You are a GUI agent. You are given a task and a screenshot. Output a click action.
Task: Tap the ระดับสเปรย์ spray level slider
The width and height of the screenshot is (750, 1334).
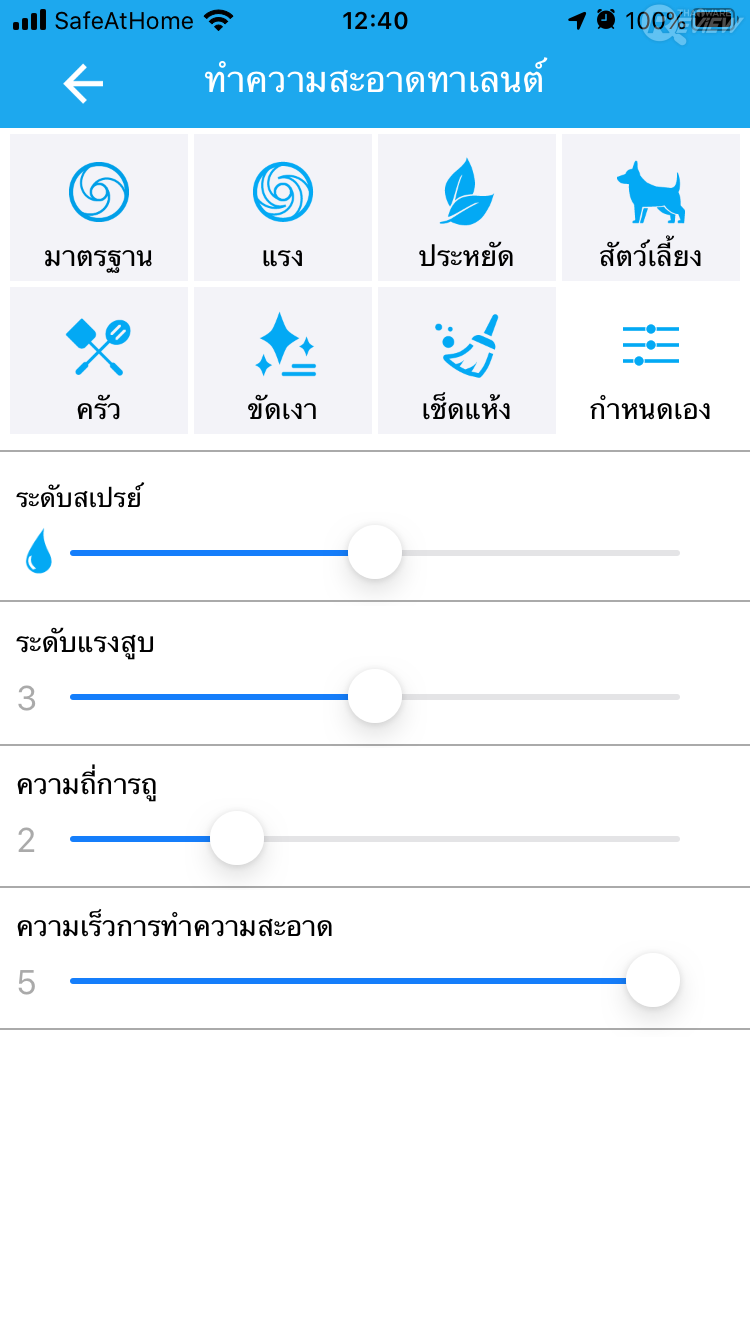(375, 552)
